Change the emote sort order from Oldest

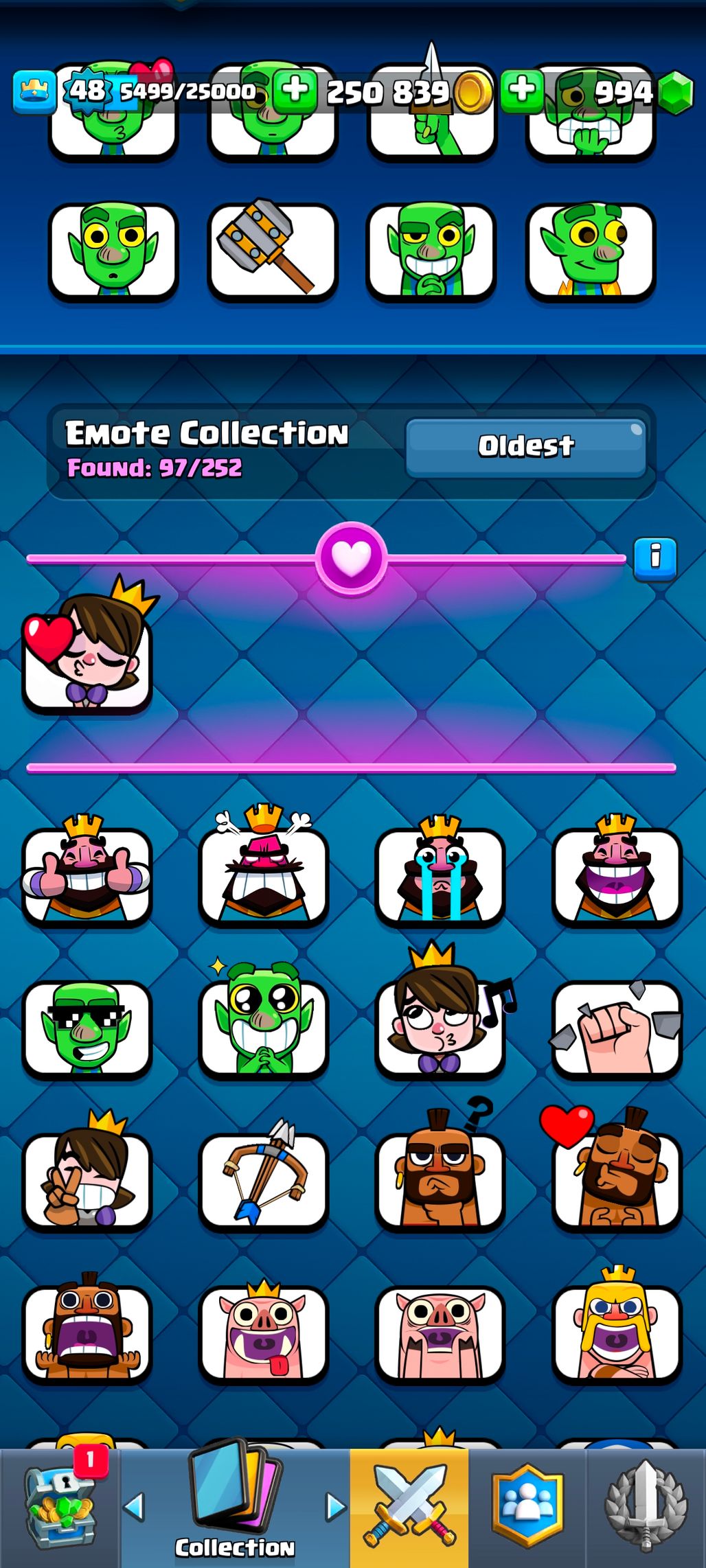click(525, 447)
